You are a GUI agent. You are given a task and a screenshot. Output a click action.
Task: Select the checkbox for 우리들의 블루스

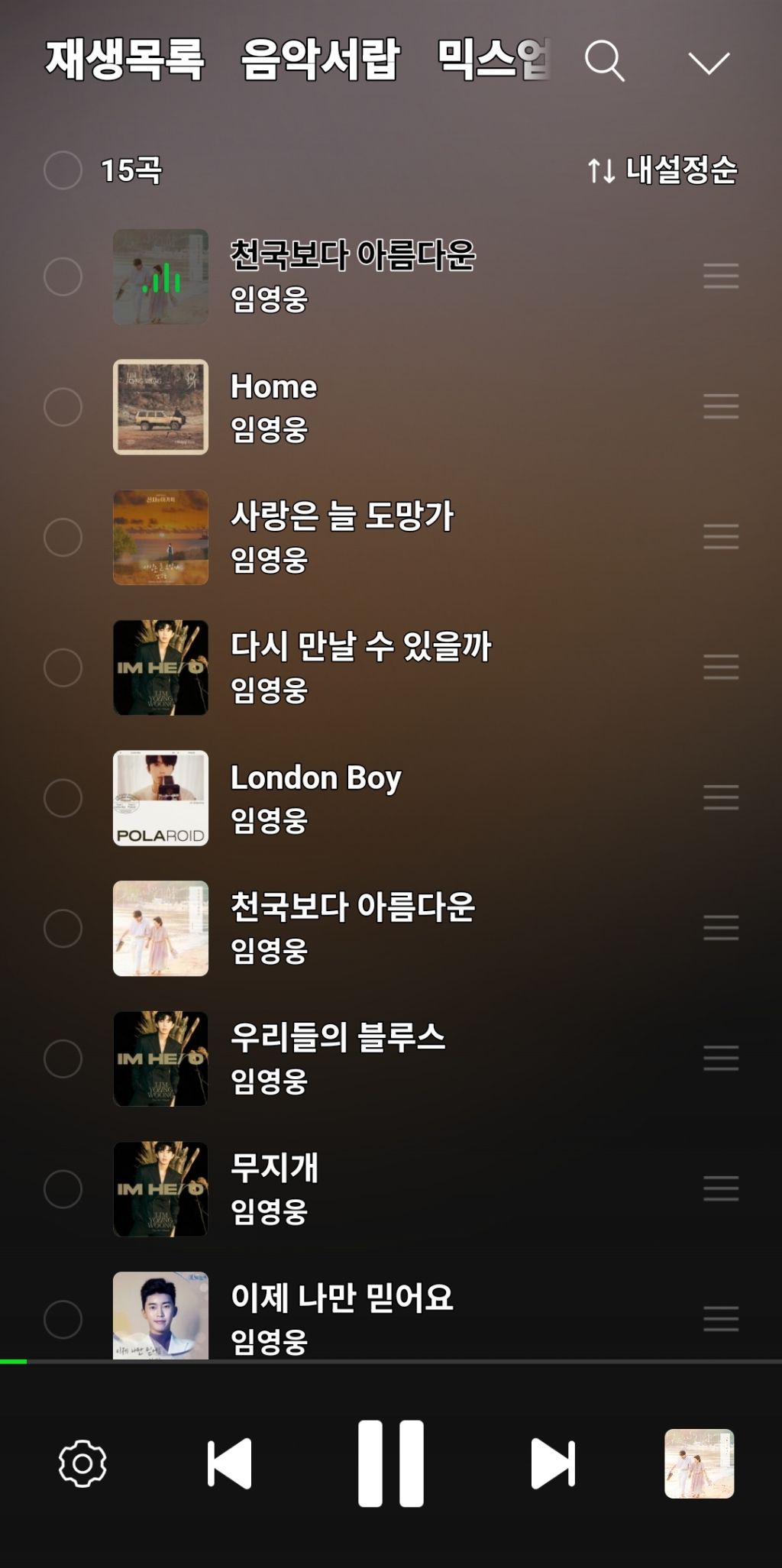63,1059
